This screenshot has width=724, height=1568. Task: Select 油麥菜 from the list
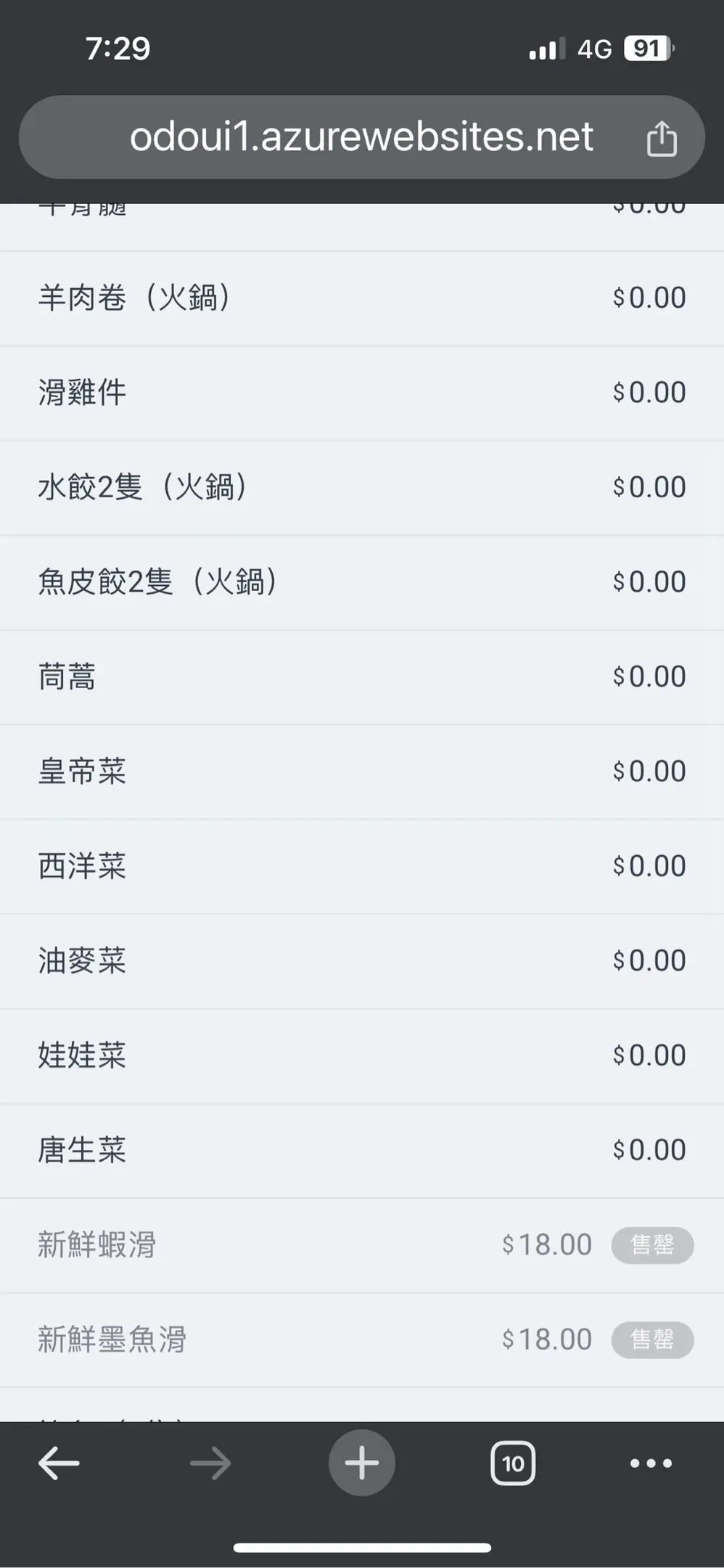[362, 962]
